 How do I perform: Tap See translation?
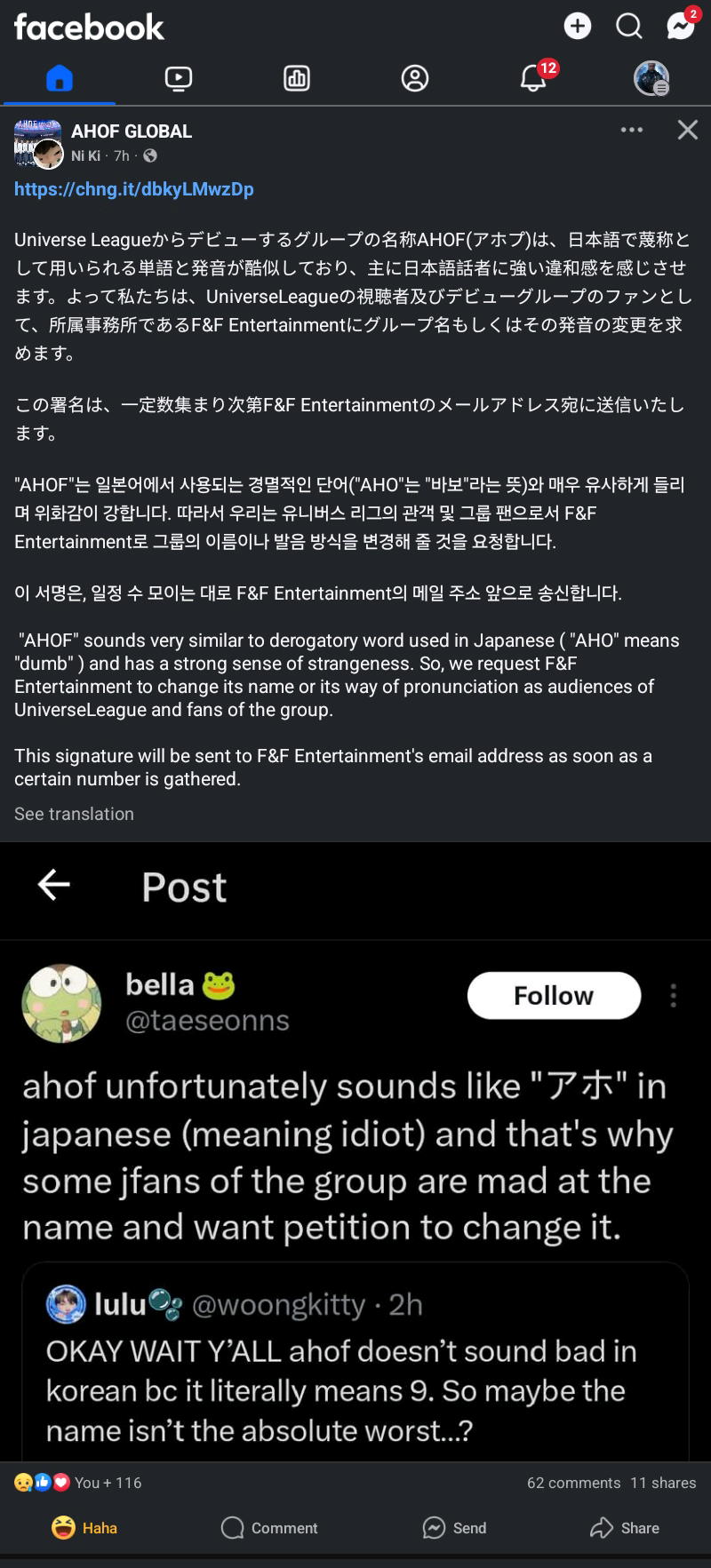pyautogui.click(x=74, y=814)
